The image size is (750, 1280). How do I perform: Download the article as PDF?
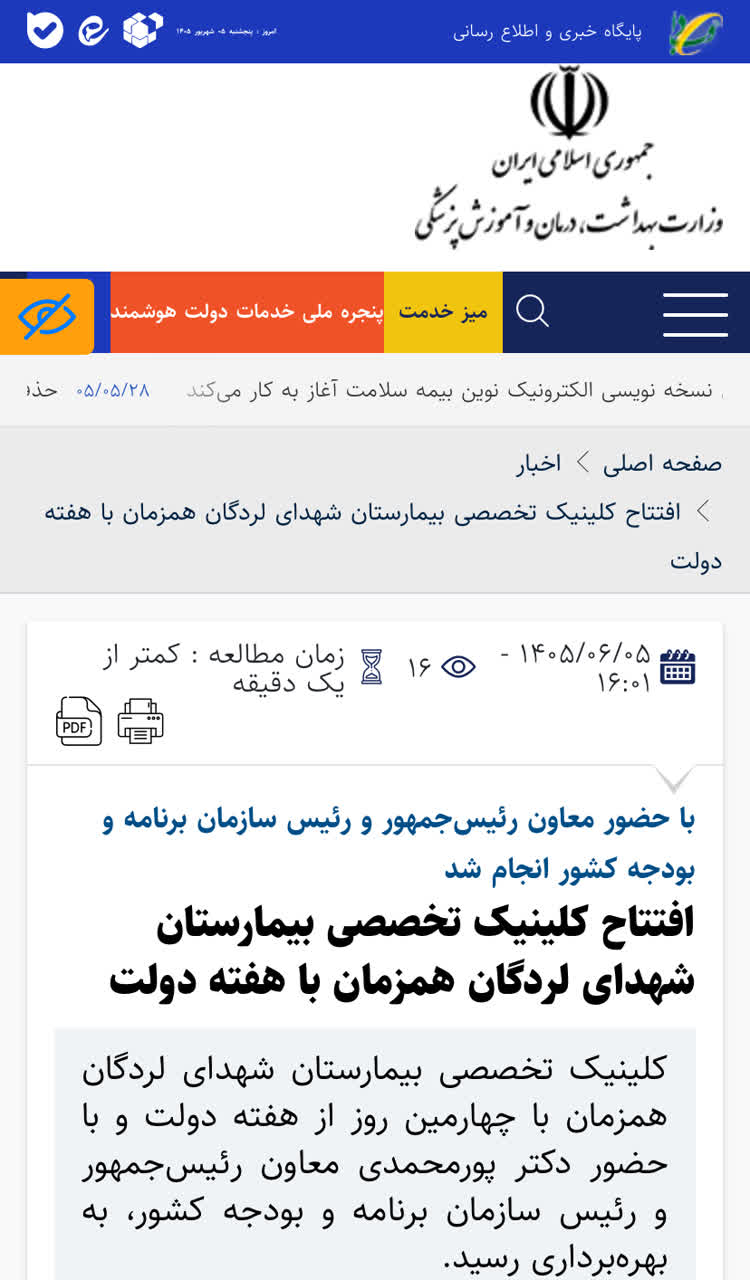79,721
